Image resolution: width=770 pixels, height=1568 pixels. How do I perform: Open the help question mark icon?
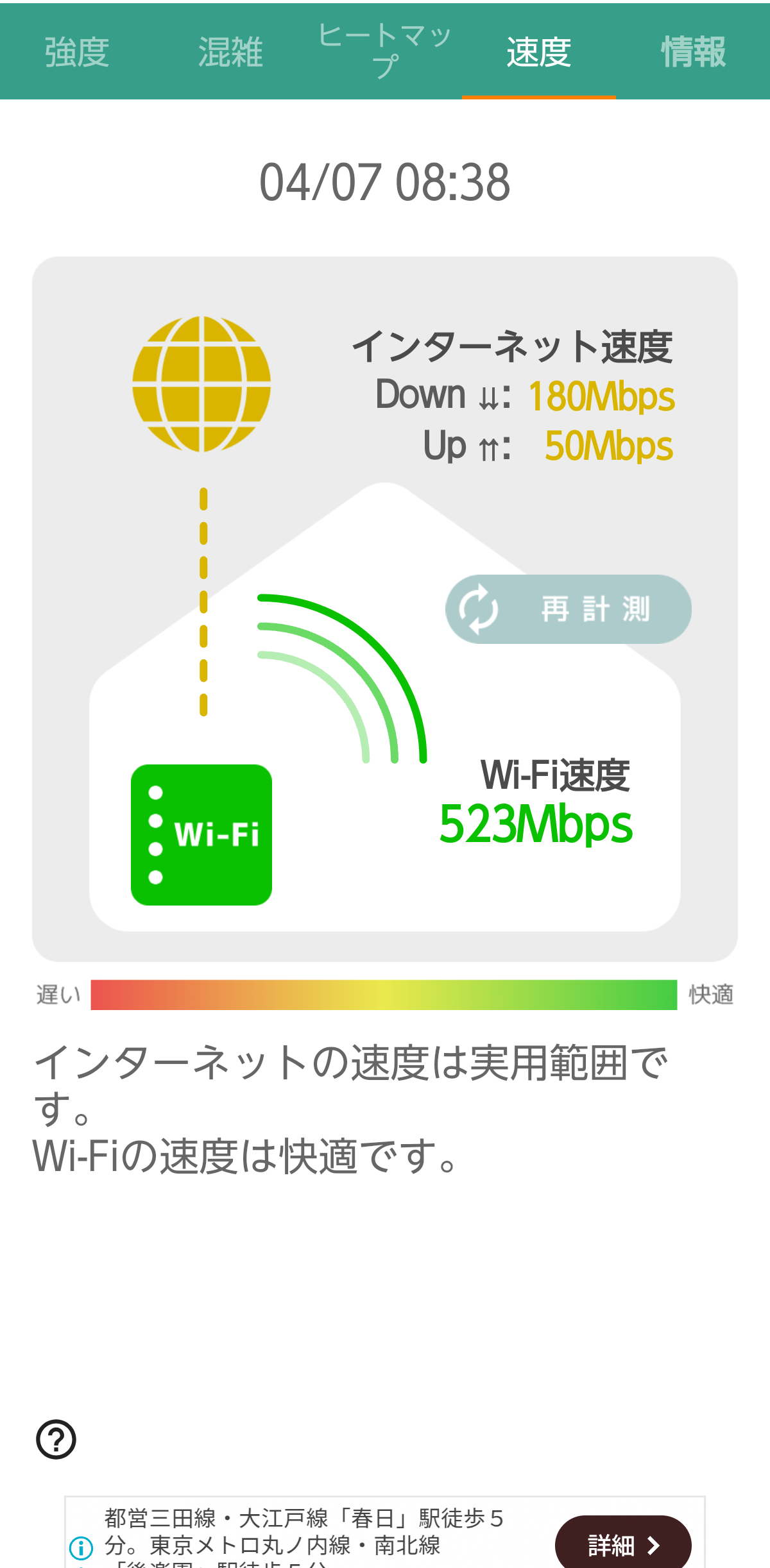[x=56, y=1439]
